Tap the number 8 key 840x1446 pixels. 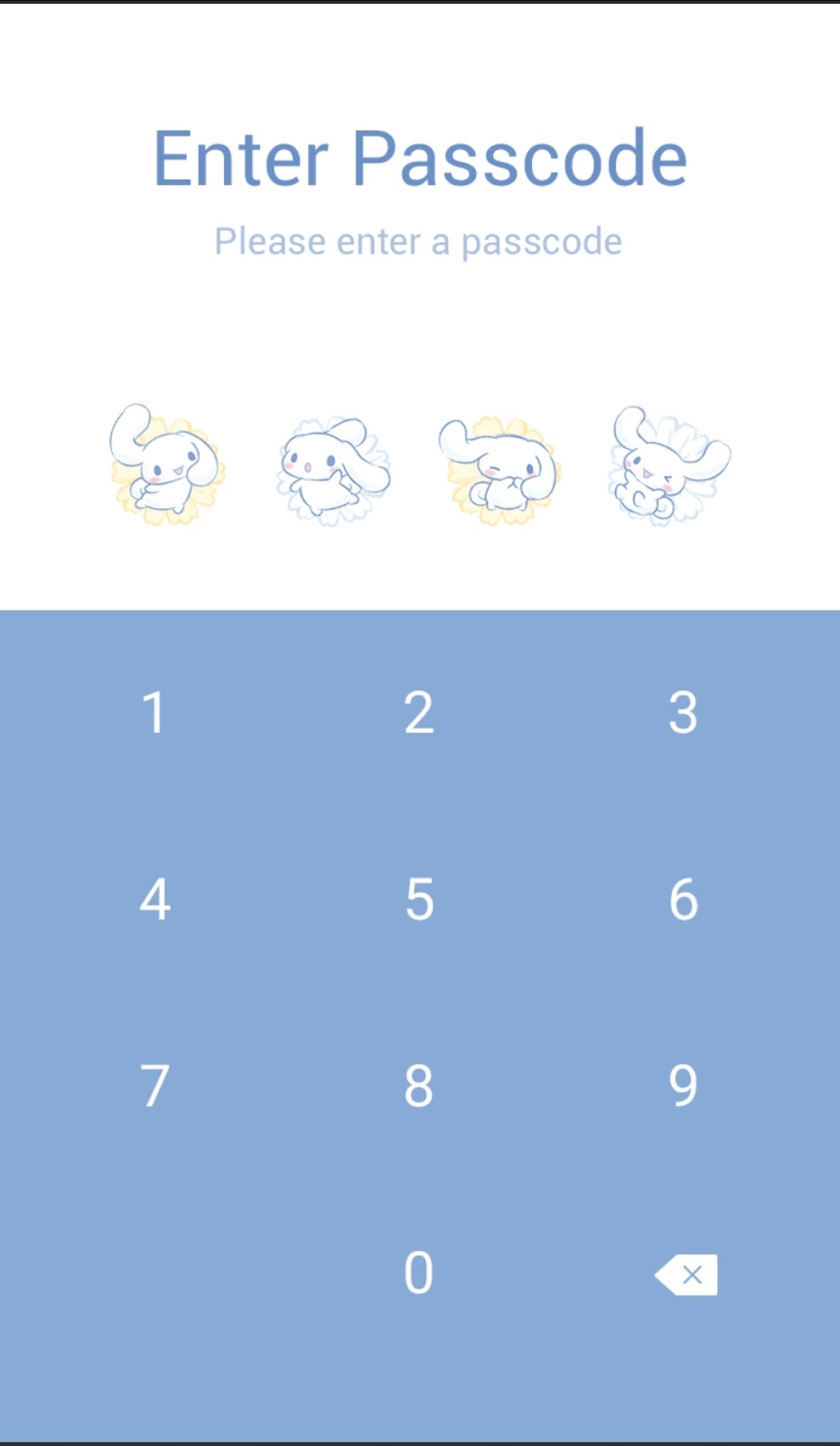[418, 1085]
